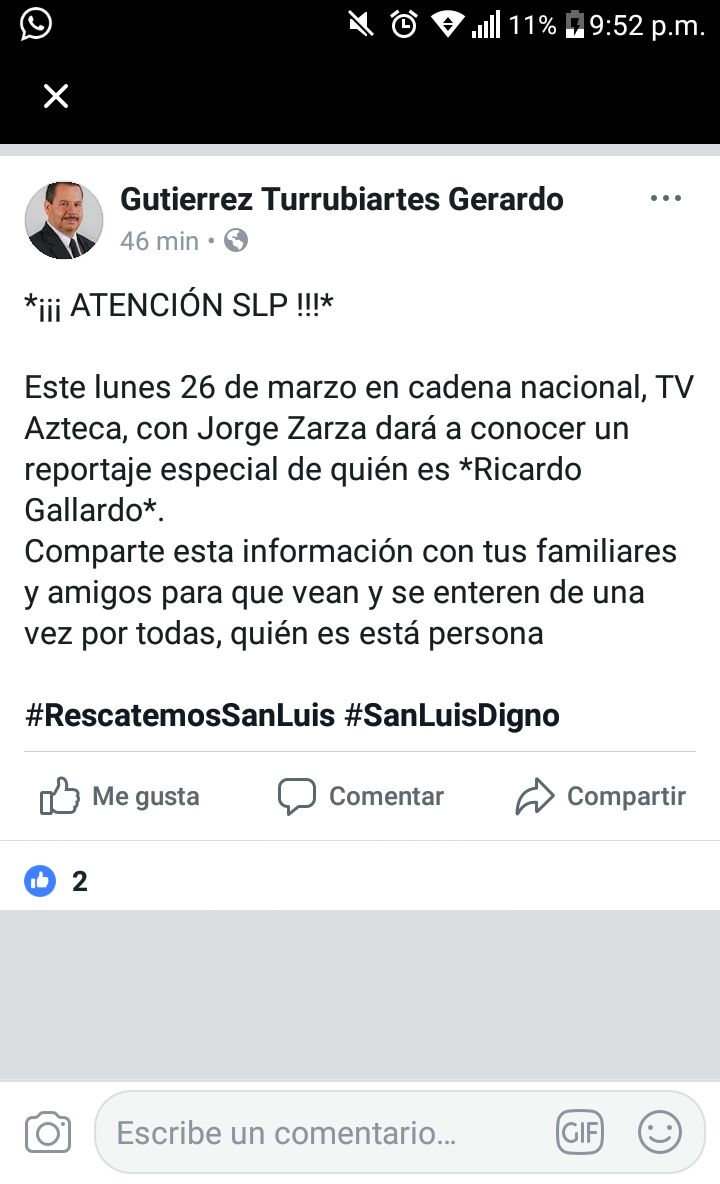This screenshot has width=720, height=1184.
Task: Open the emoji smiley picker
Action: point(660,1133)
